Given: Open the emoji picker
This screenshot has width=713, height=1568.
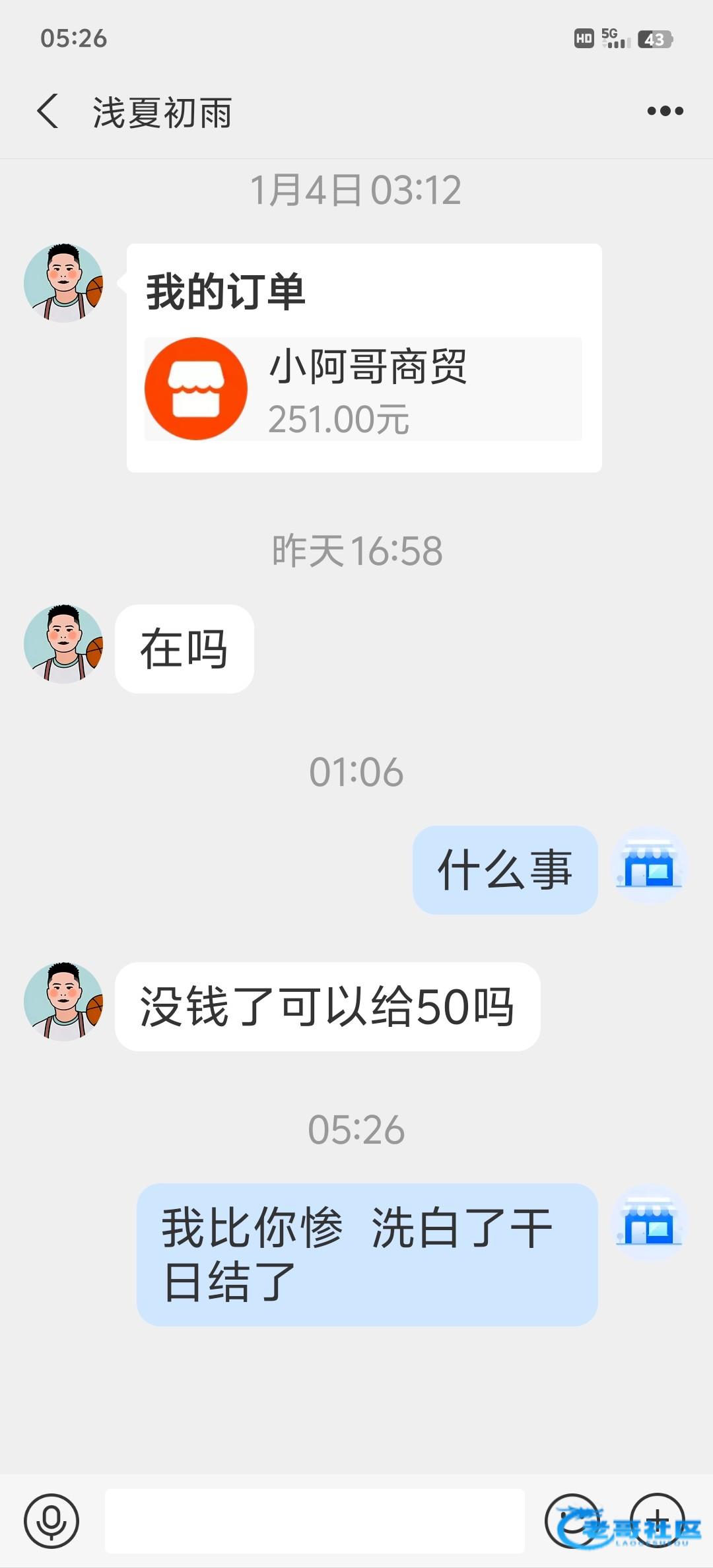Looking at the screenshot, I should [x=571, y=1520].
